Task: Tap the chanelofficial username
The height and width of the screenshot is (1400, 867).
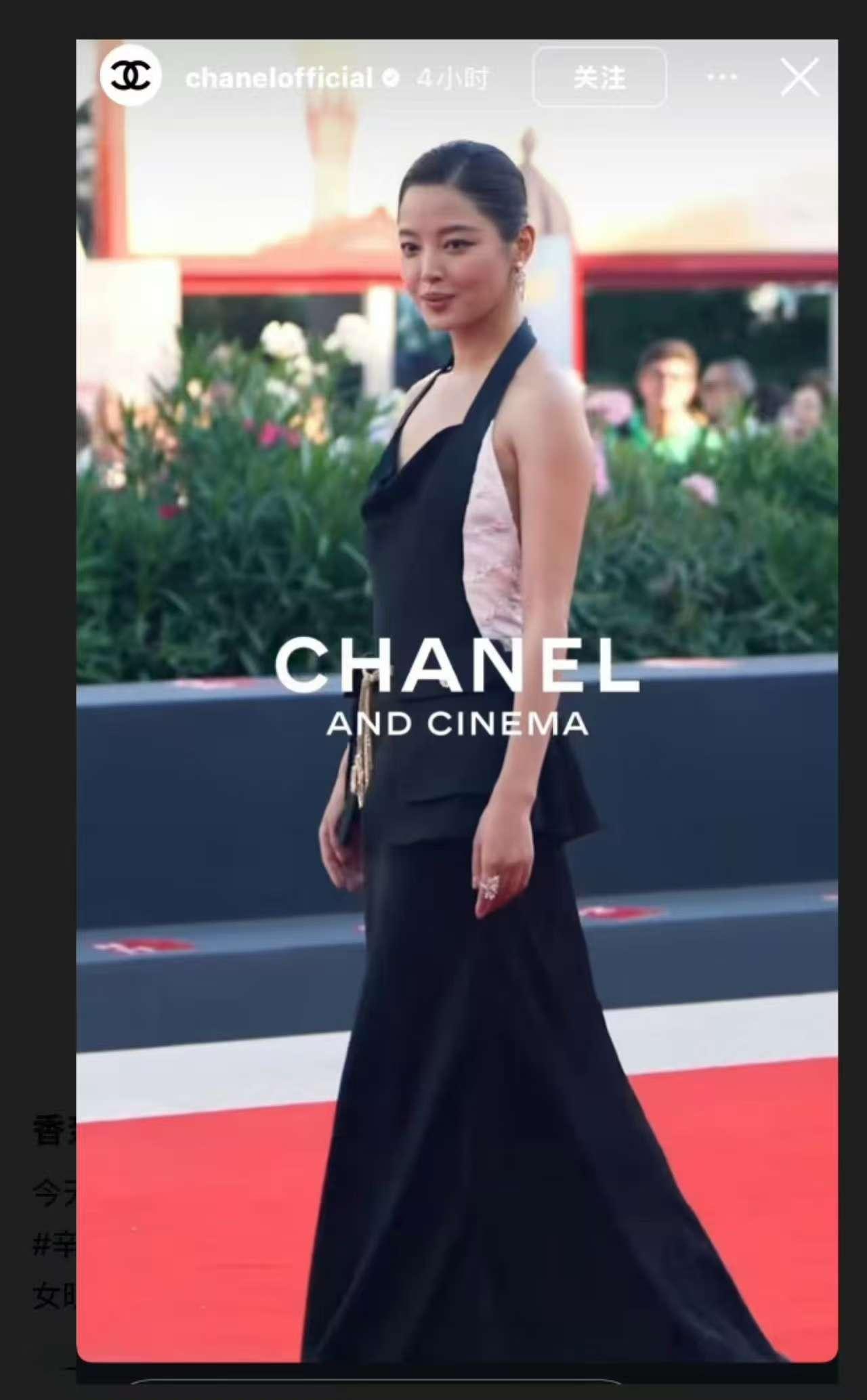Action: tap(278, 78)
